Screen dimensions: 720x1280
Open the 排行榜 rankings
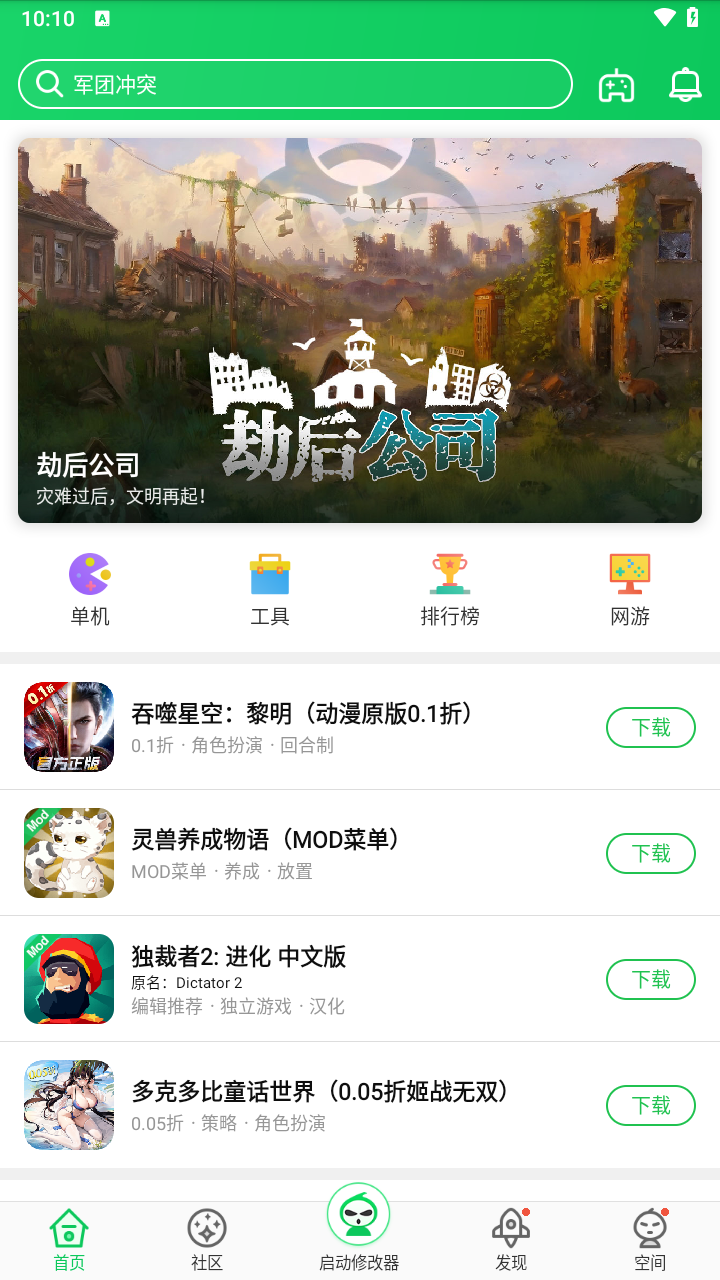pos(450,590)
